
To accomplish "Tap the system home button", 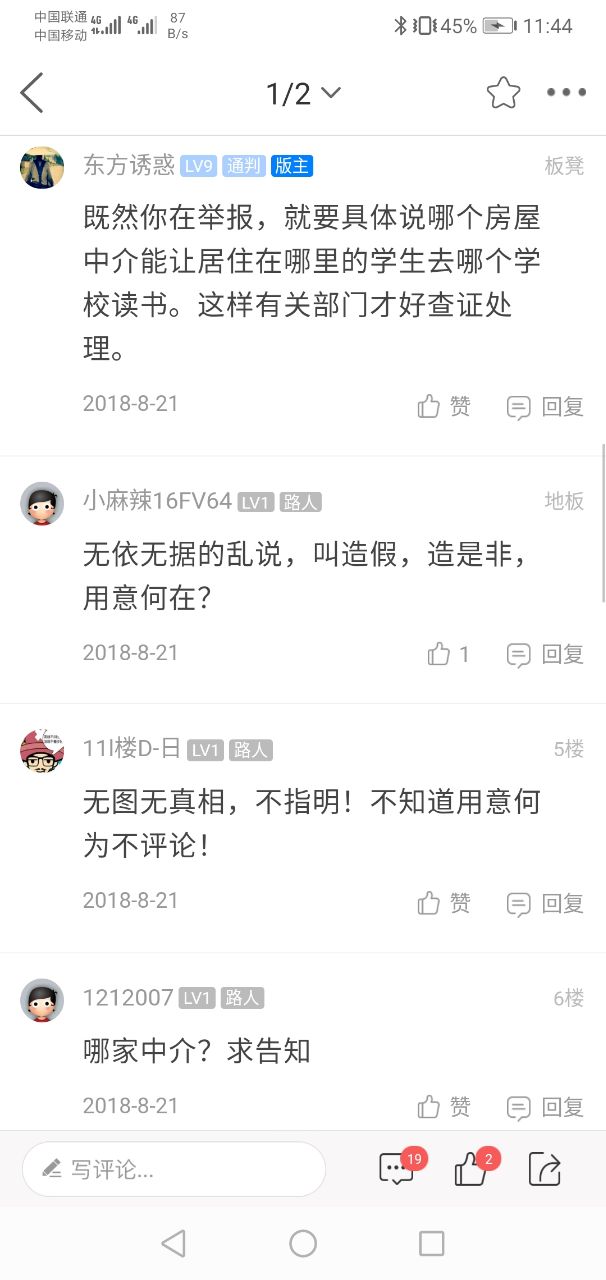I will [x=303, y=1243].
